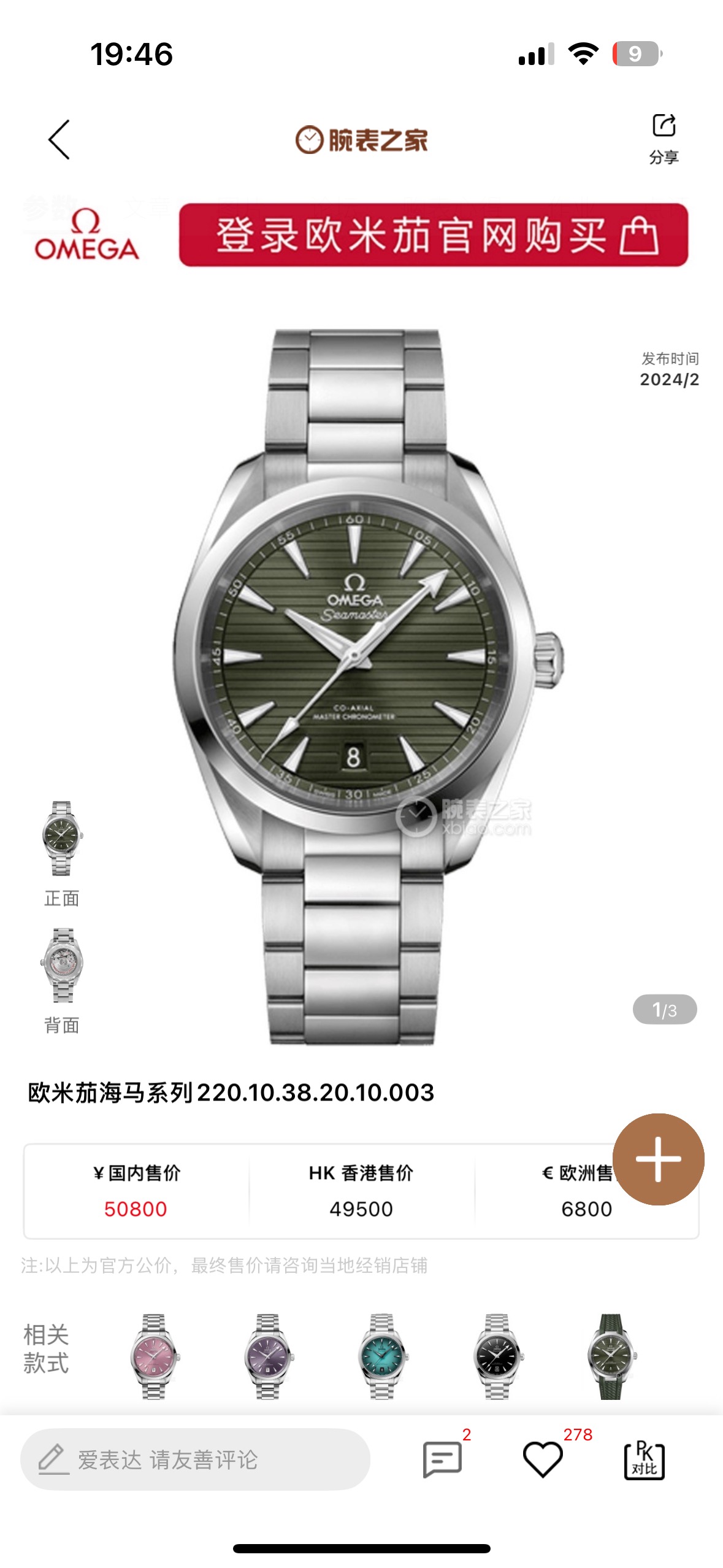Add watch to PK 对比 comparison
This screenshot has height=1568, width=723.
click(644, 1459)
